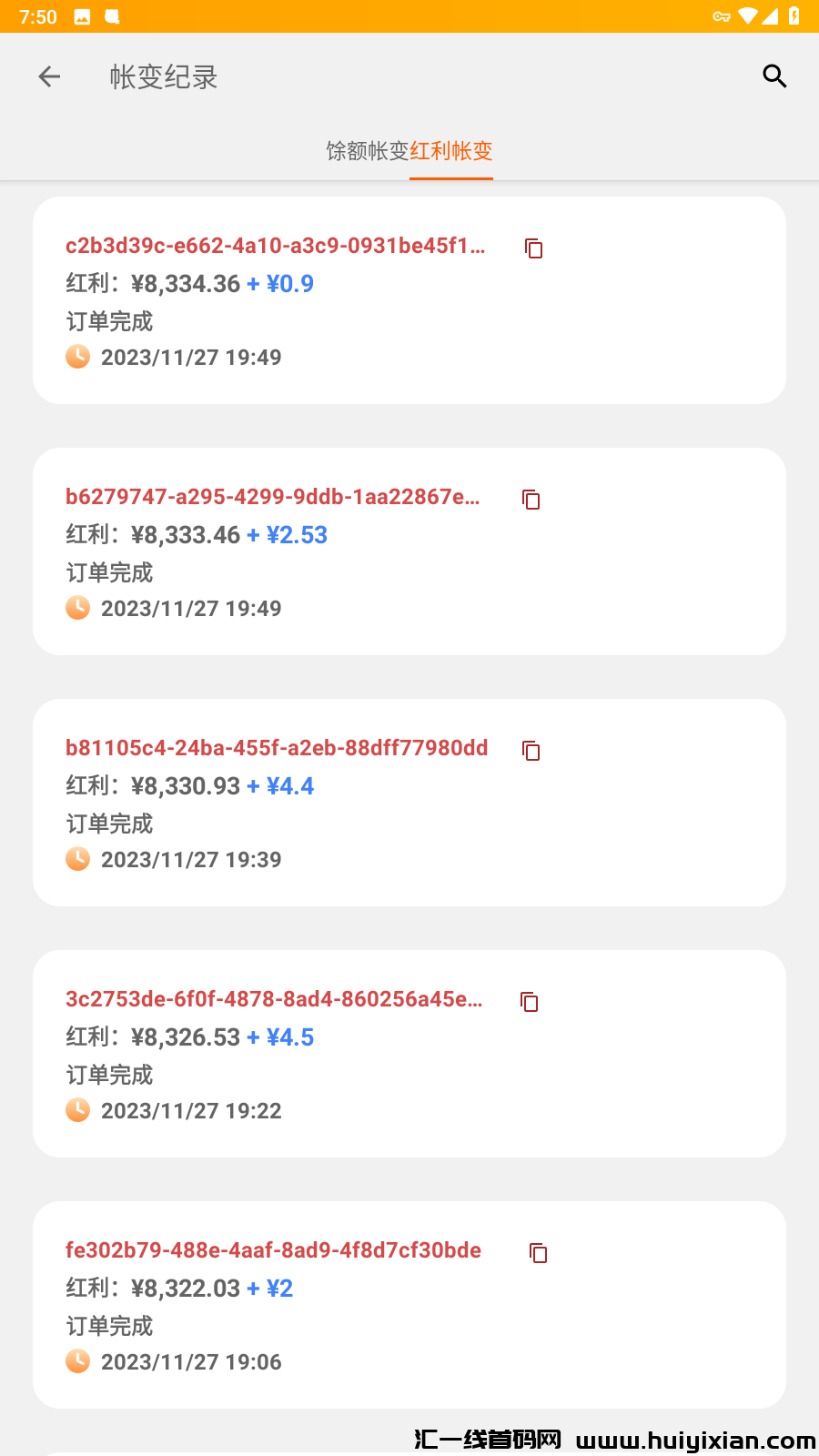Open order fe302b79 details link

click(x=273, y=1250)
